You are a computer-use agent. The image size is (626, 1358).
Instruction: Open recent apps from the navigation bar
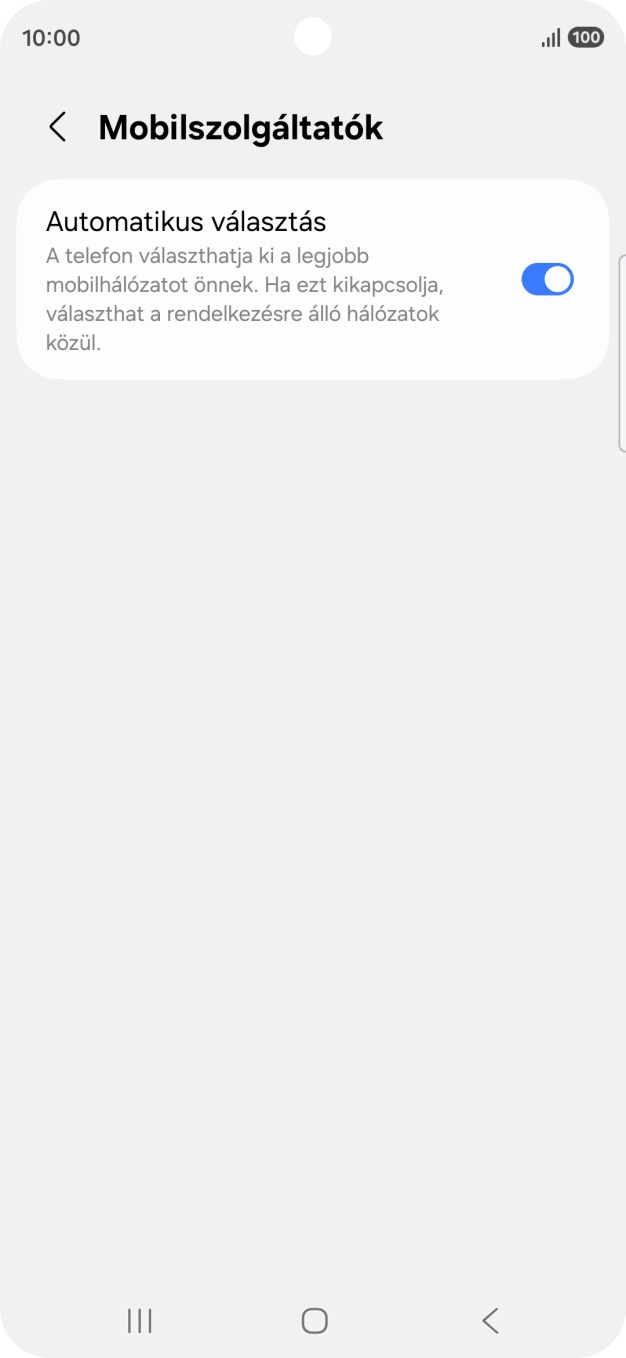(x=140, y=1321)
